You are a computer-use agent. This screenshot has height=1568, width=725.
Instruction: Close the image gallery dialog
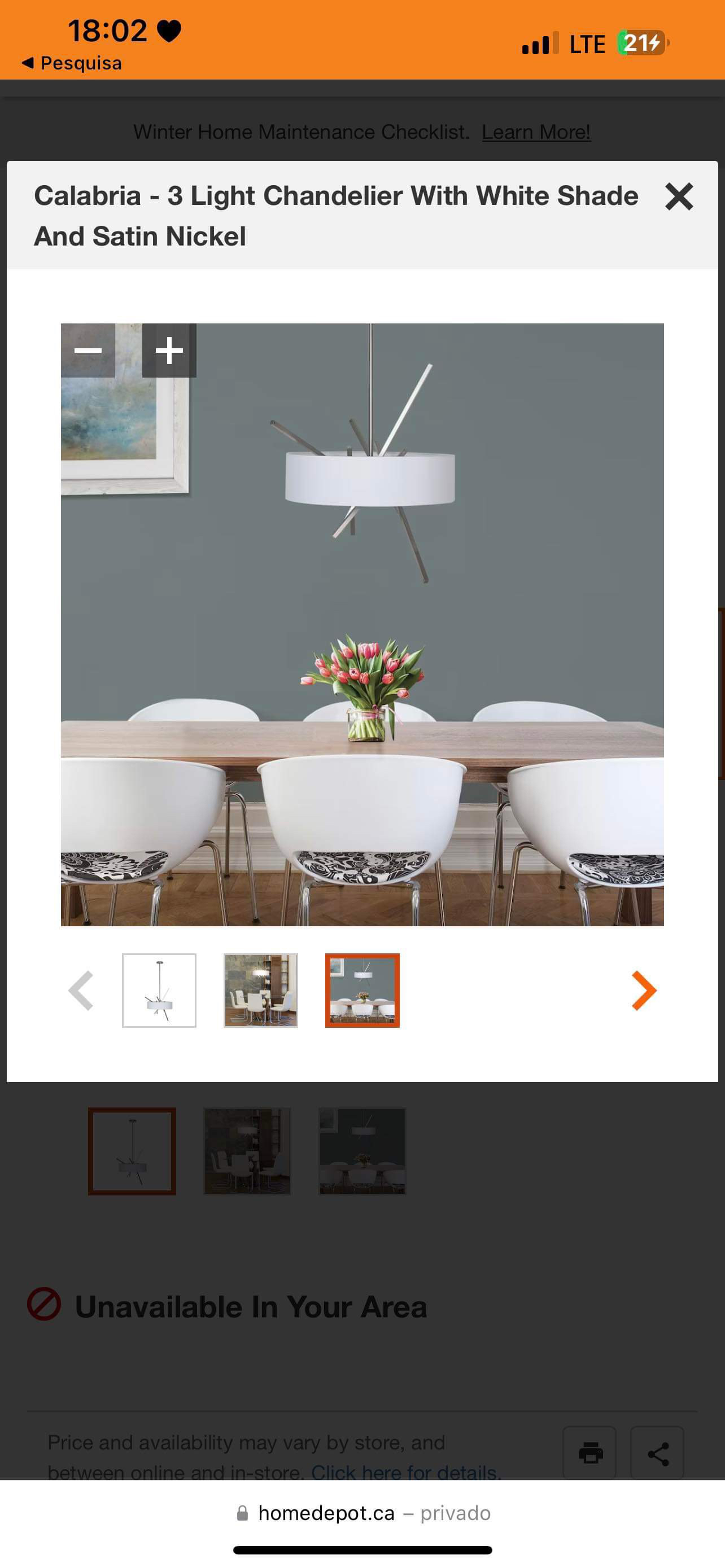coord(679,196)
